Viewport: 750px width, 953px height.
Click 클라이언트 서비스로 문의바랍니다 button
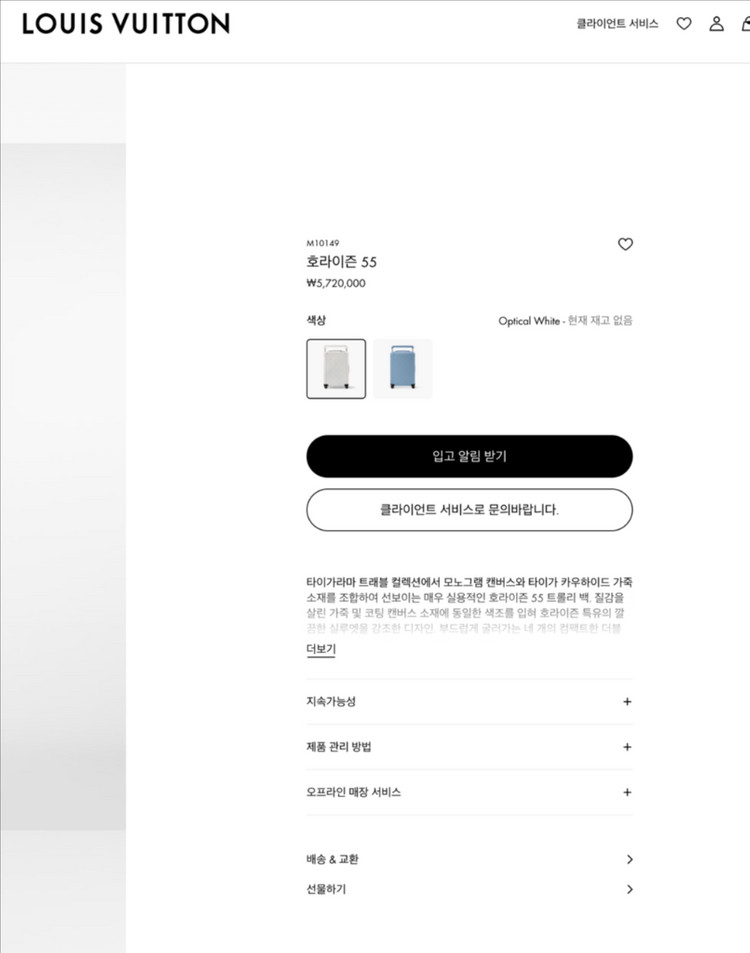pyautogui.click(x=470, y=510)
